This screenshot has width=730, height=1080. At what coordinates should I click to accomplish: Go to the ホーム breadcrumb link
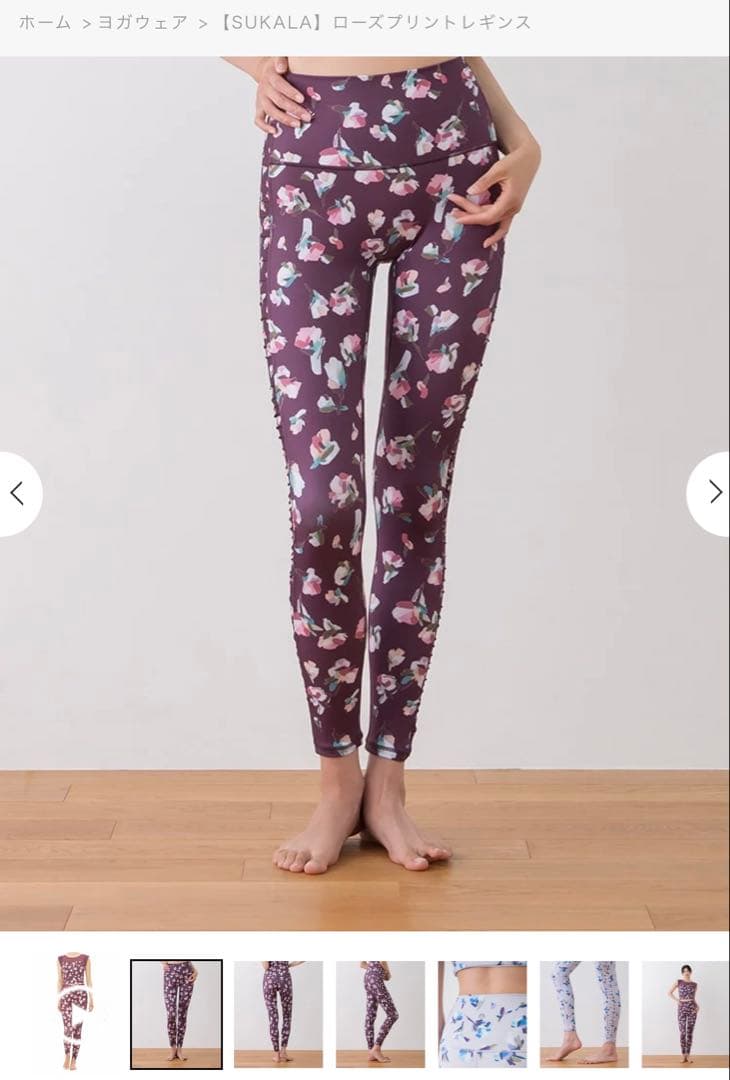pyautogui.click(x=45, y=22)
